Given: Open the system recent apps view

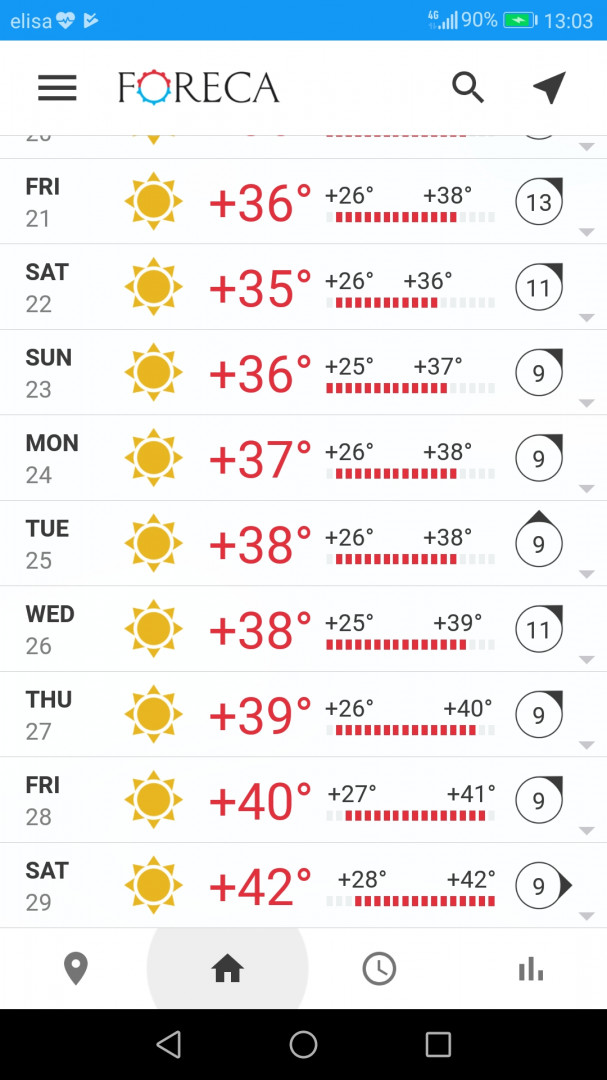Looking at the screenshot, I should 438,1045.
